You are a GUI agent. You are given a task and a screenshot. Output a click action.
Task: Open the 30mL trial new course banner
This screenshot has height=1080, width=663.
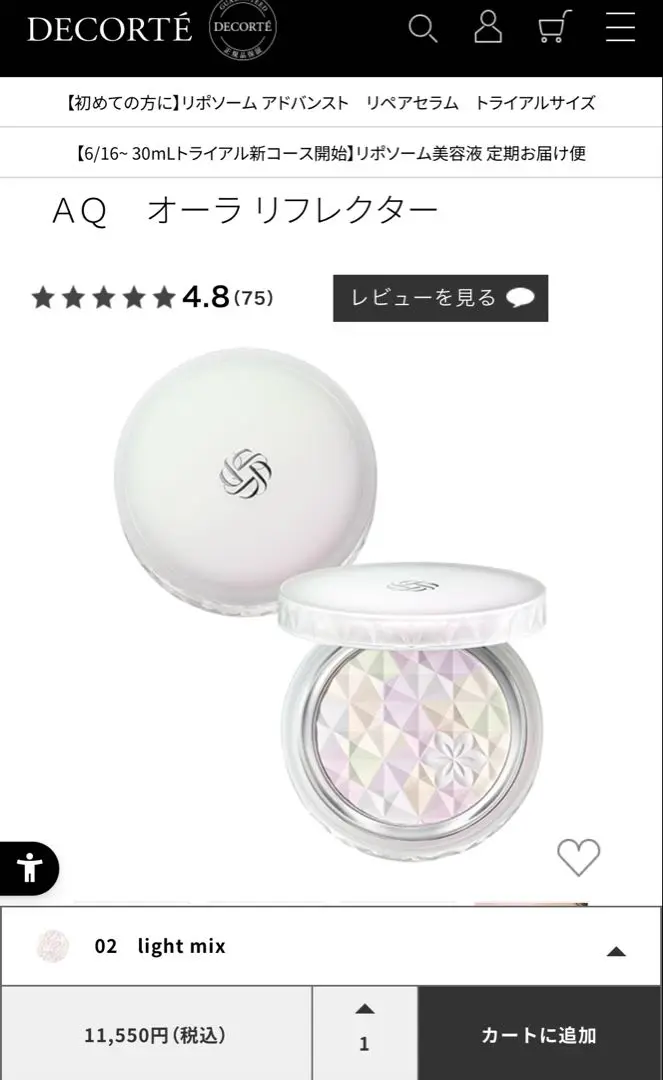[x=331, y=153]
